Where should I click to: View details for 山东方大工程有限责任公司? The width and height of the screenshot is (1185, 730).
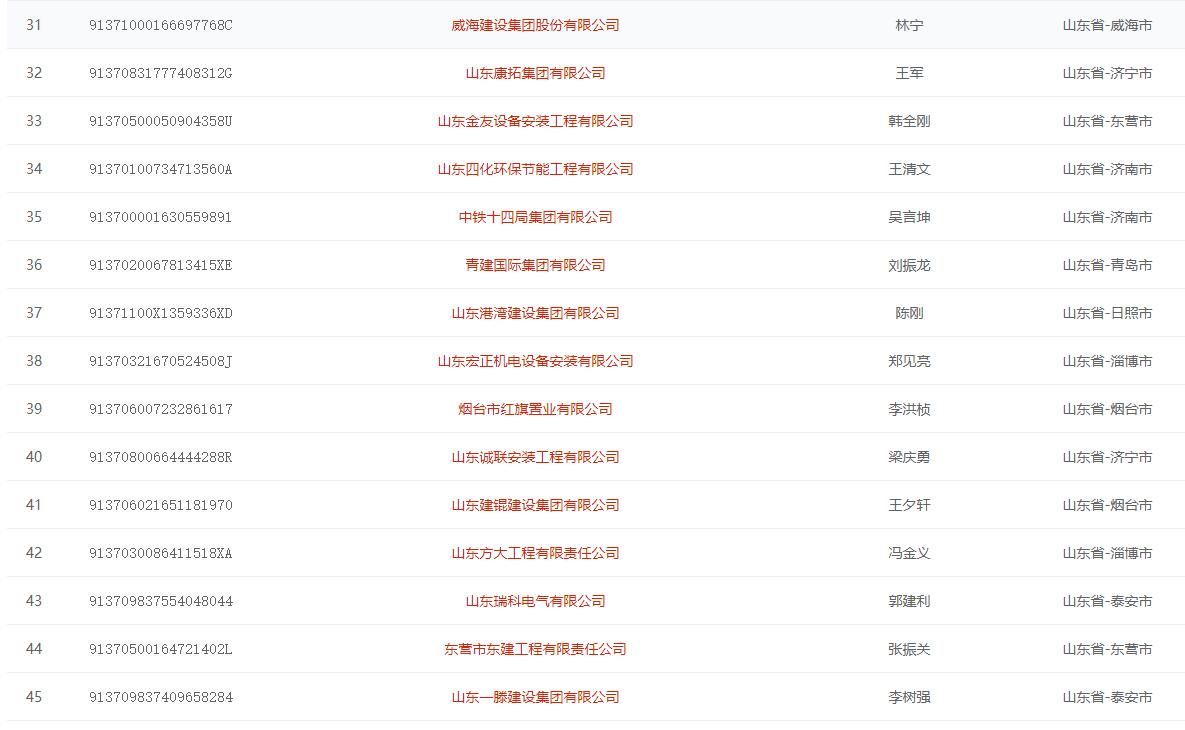[x=535, y=553]
